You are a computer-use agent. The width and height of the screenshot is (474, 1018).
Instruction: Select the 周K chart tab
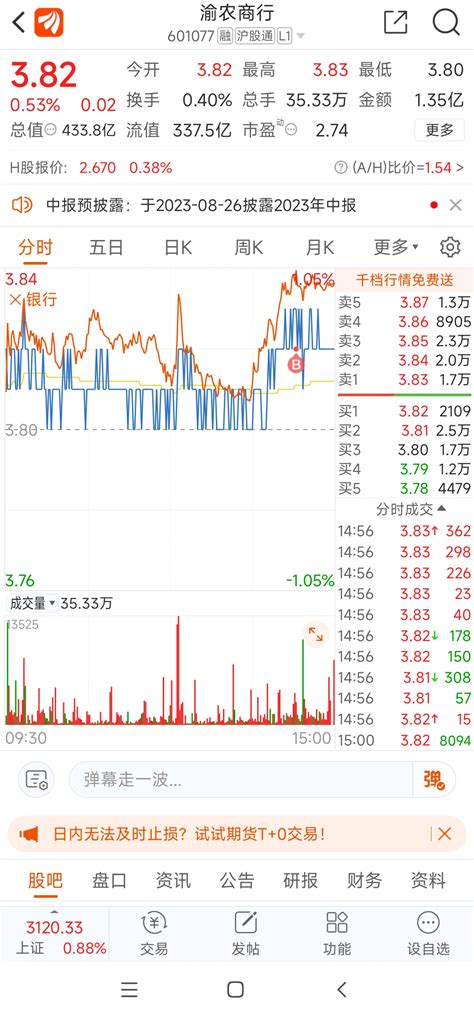(249, 247)
